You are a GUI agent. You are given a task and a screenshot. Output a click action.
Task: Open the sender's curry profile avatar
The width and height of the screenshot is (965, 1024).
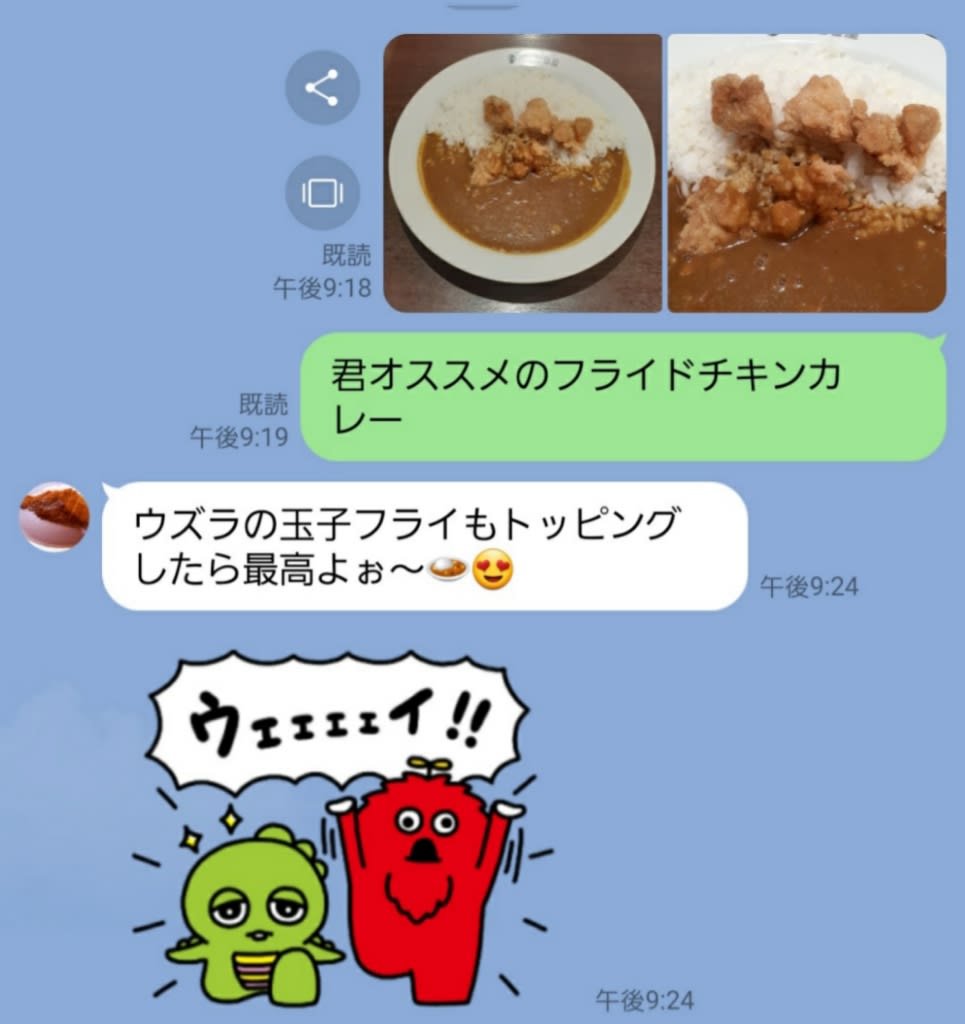coord(55,516)
